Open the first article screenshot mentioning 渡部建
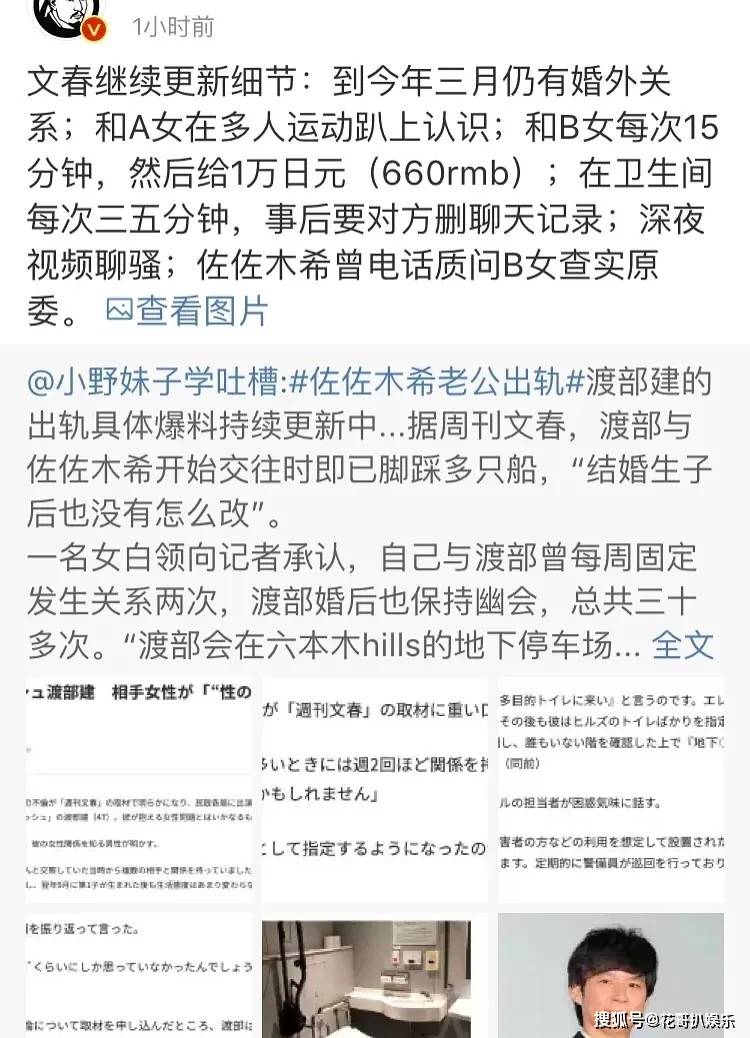Screen dimensions: 750x1038 [x=139, y=789]
